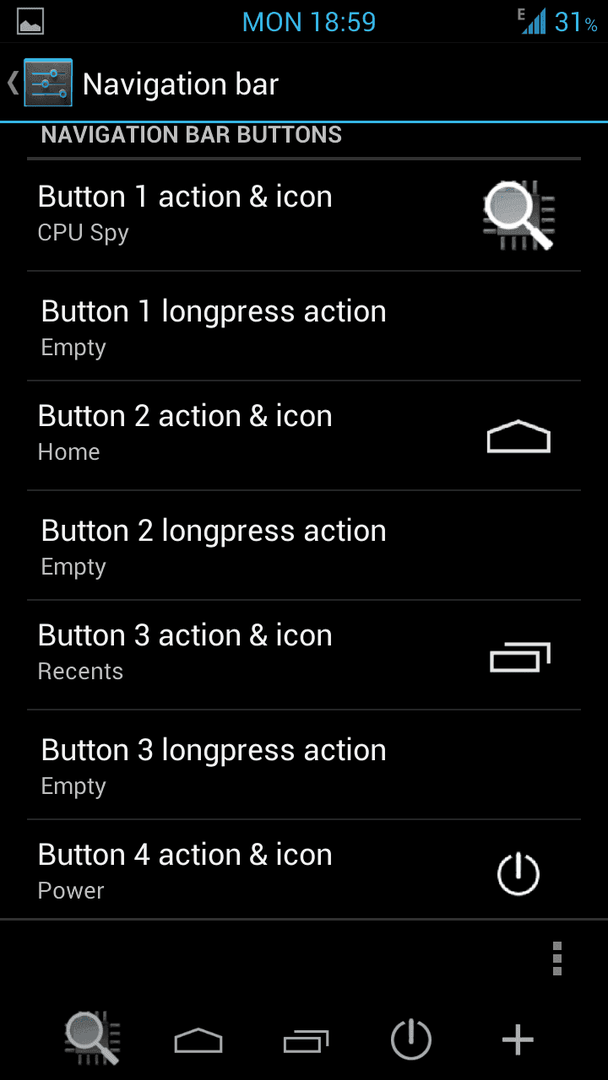Open Button 1 action & icon setting

[304, 216]
